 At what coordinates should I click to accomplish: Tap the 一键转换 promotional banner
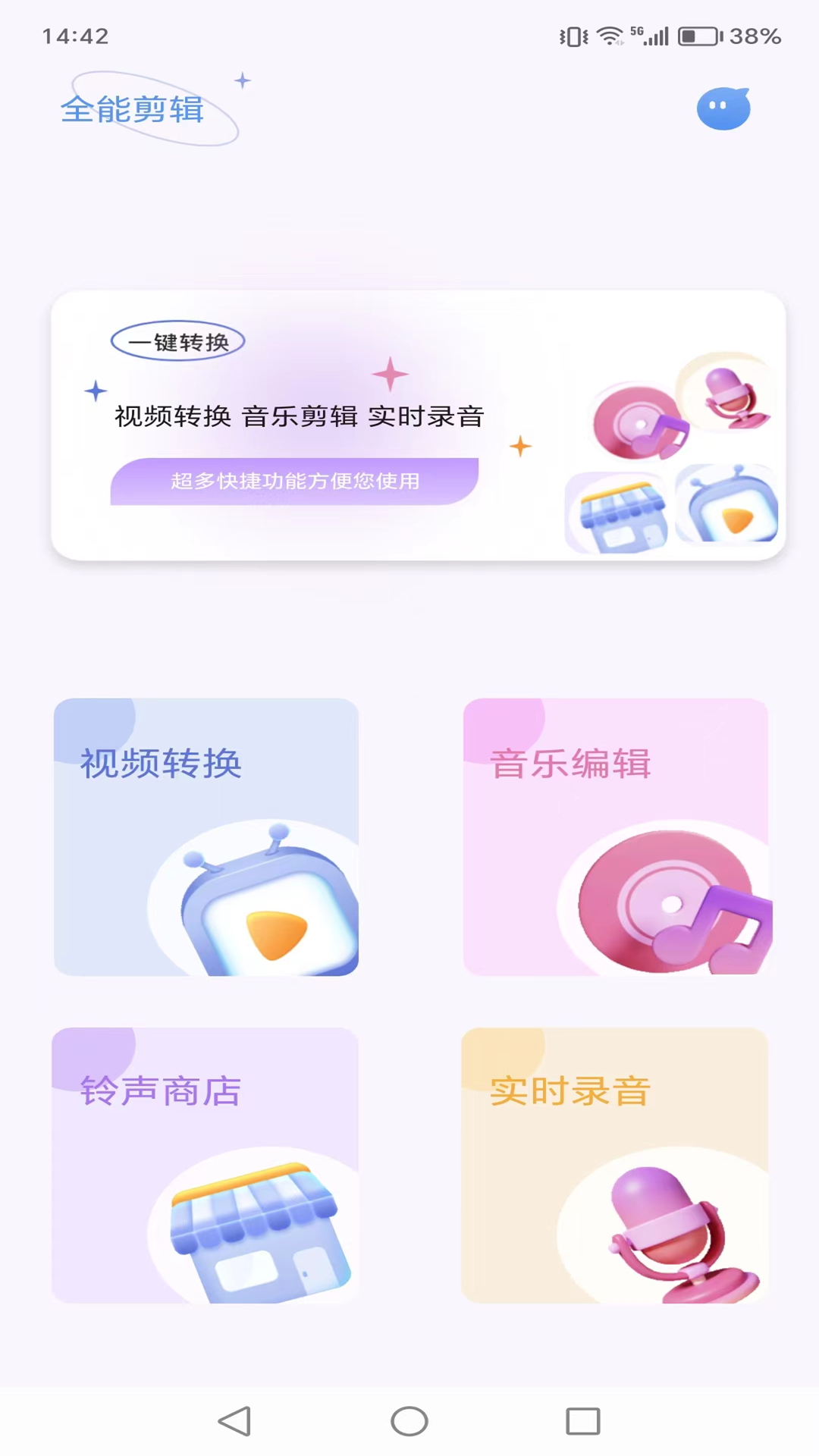418,425
